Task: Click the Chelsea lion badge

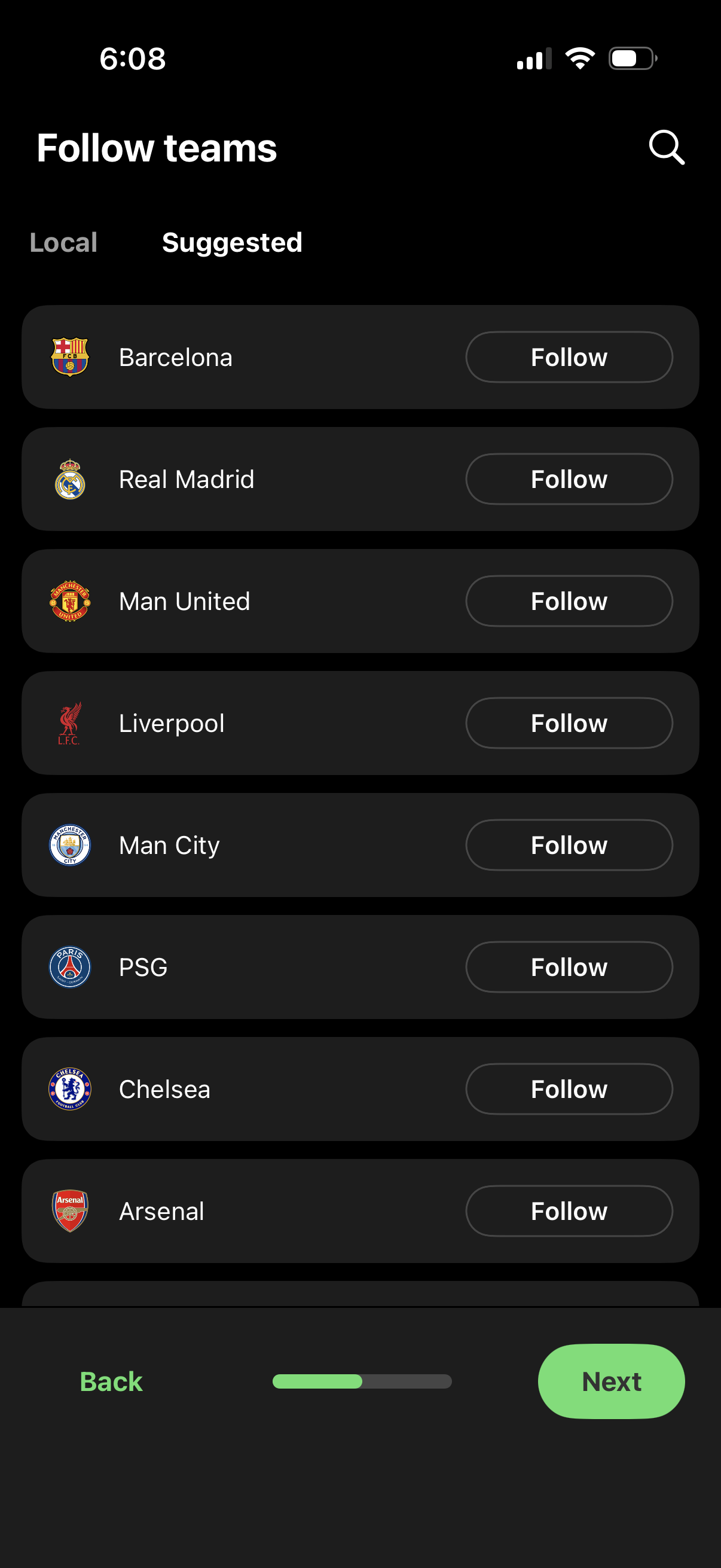Action: (x=69, y=1089)
